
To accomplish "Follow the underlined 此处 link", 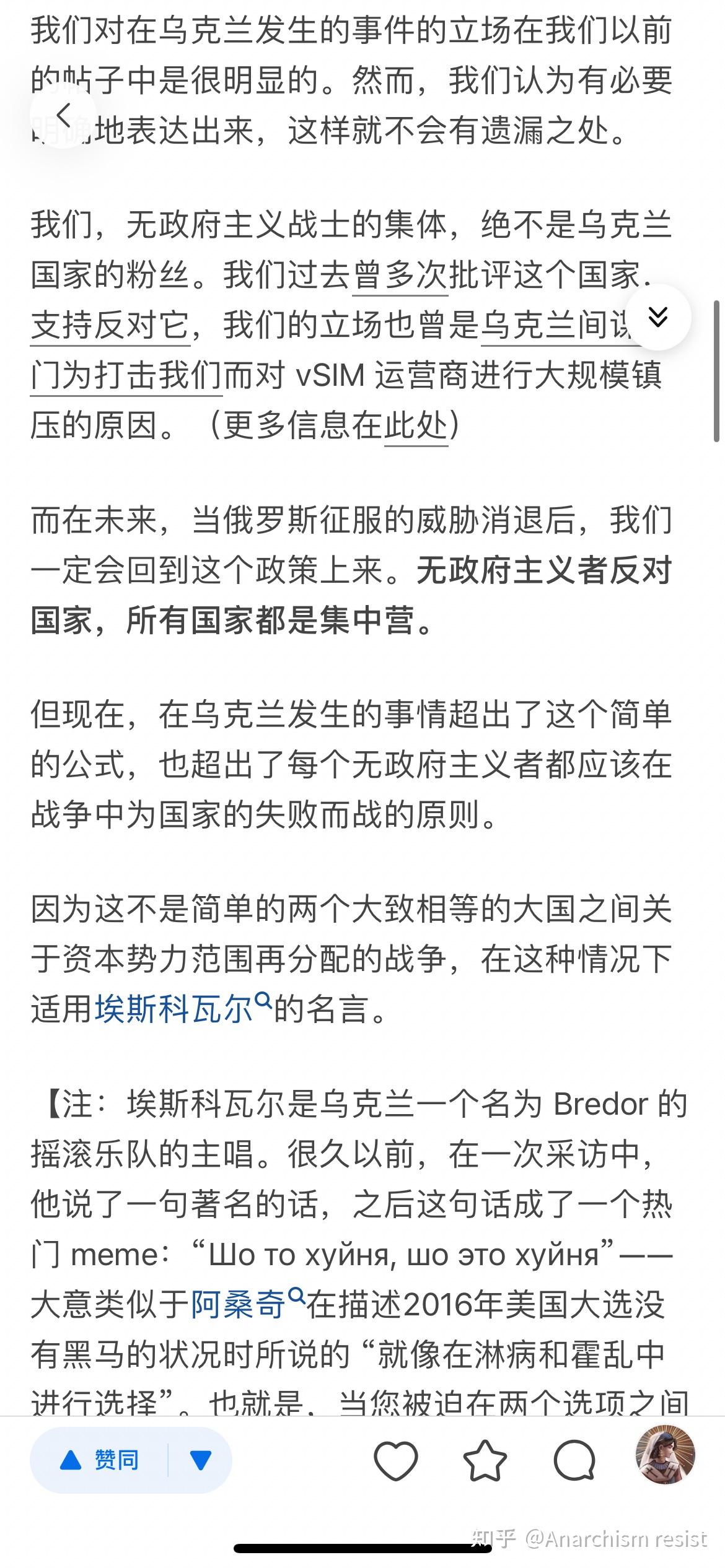I will [416, 425].
